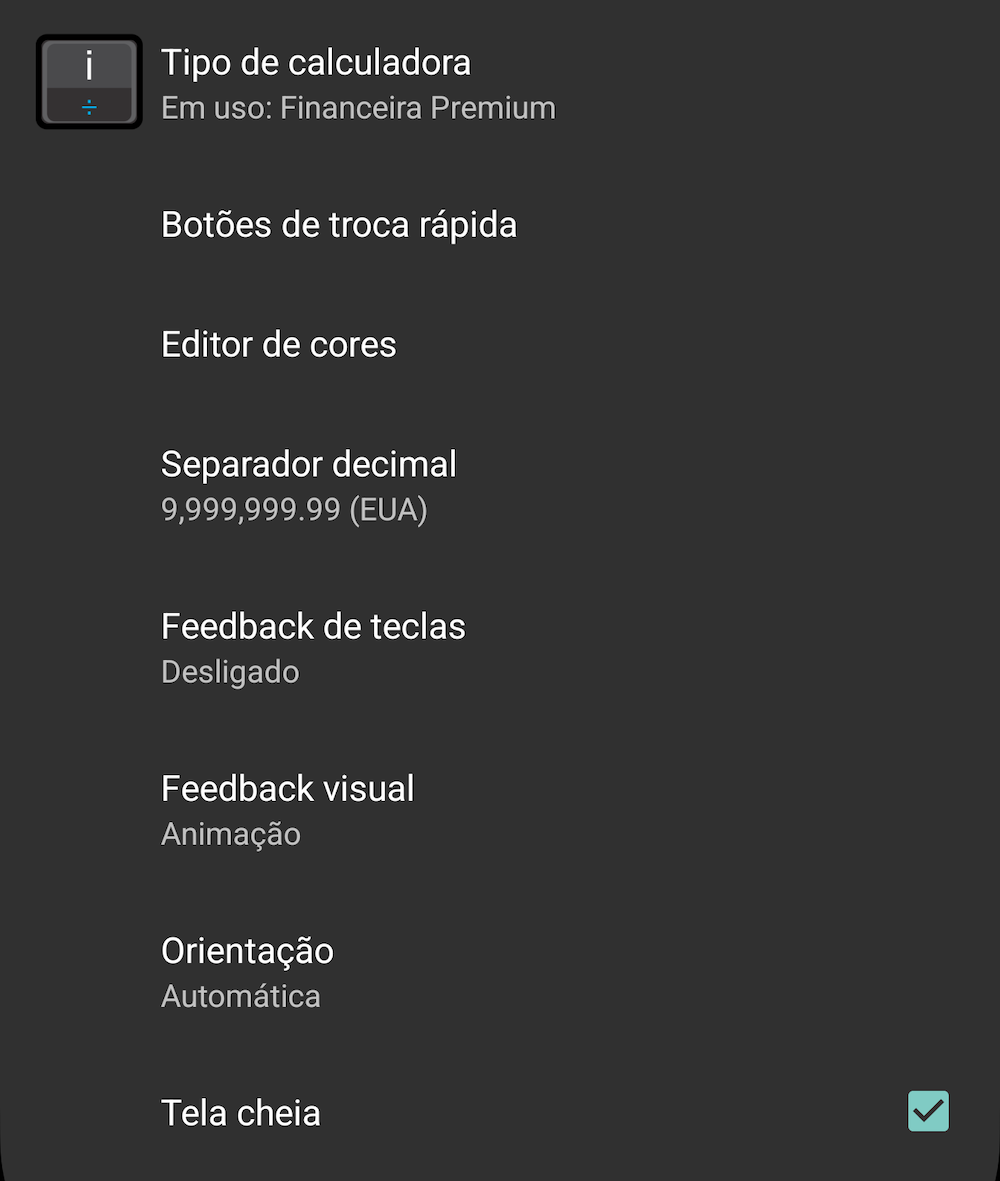Change the Separador decimal format
1000x1181 pixels.
[x=309, y=486]
